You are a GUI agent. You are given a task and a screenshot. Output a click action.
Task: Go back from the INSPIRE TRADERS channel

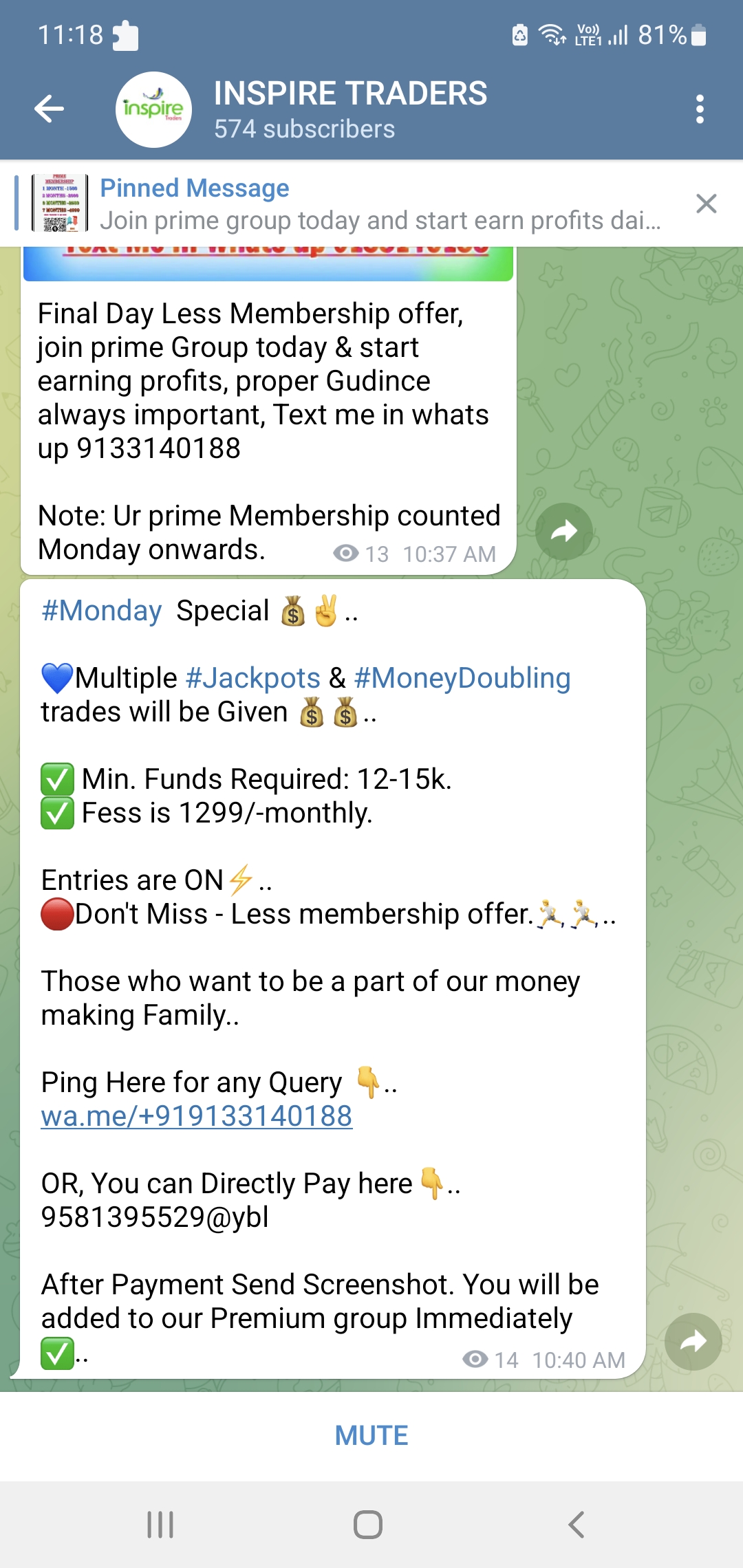pyautogui.click(x=50, y=109)
